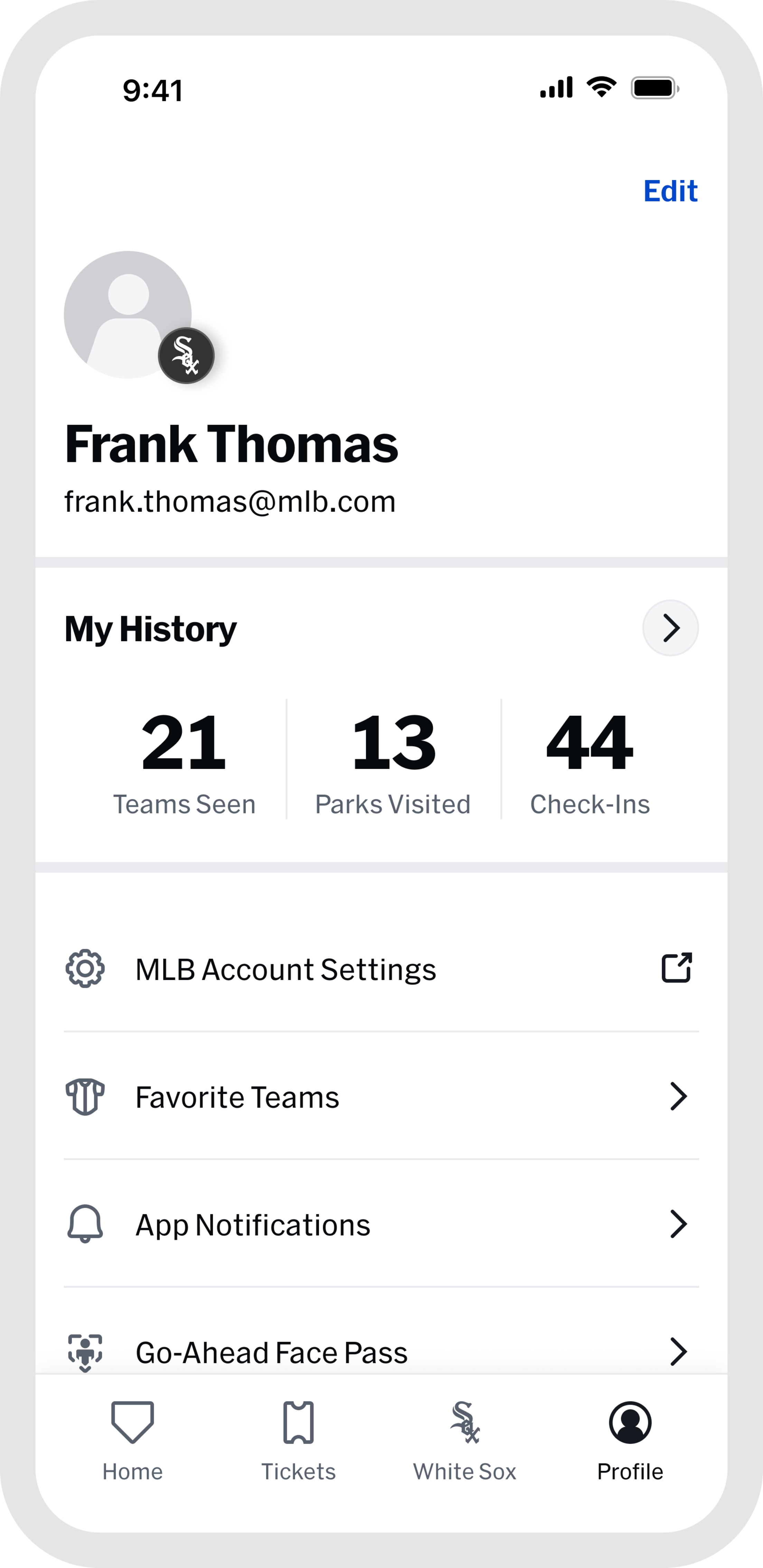Viewport: 763px width, 1568px height.
Task: Click the jersey icon next to Favorite Teams
Action: (x=86, y=1097)
